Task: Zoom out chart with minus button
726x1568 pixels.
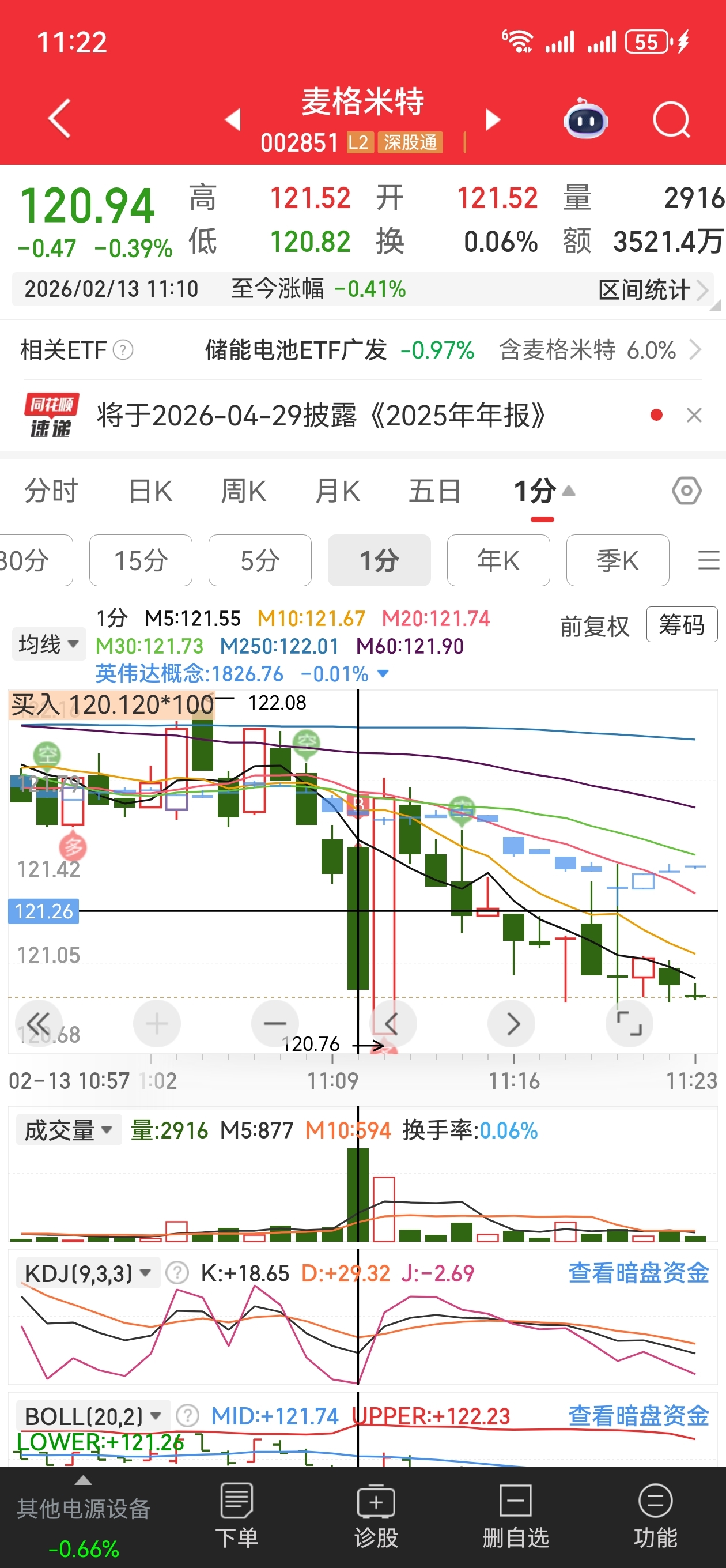Action: click(274, 1024)
